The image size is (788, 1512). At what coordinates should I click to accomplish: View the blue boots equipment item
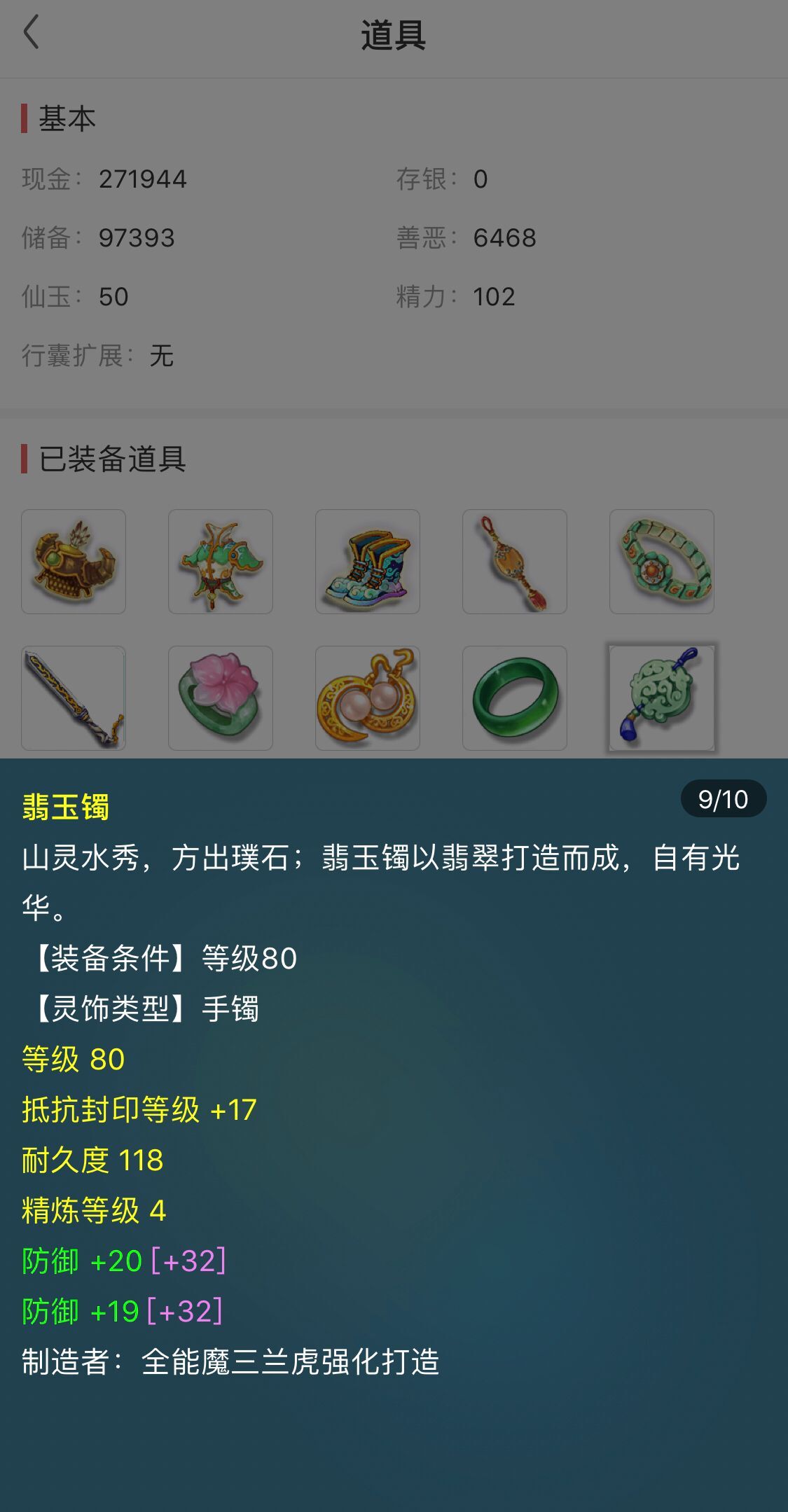pyautogui.click(x=368, y=562)
